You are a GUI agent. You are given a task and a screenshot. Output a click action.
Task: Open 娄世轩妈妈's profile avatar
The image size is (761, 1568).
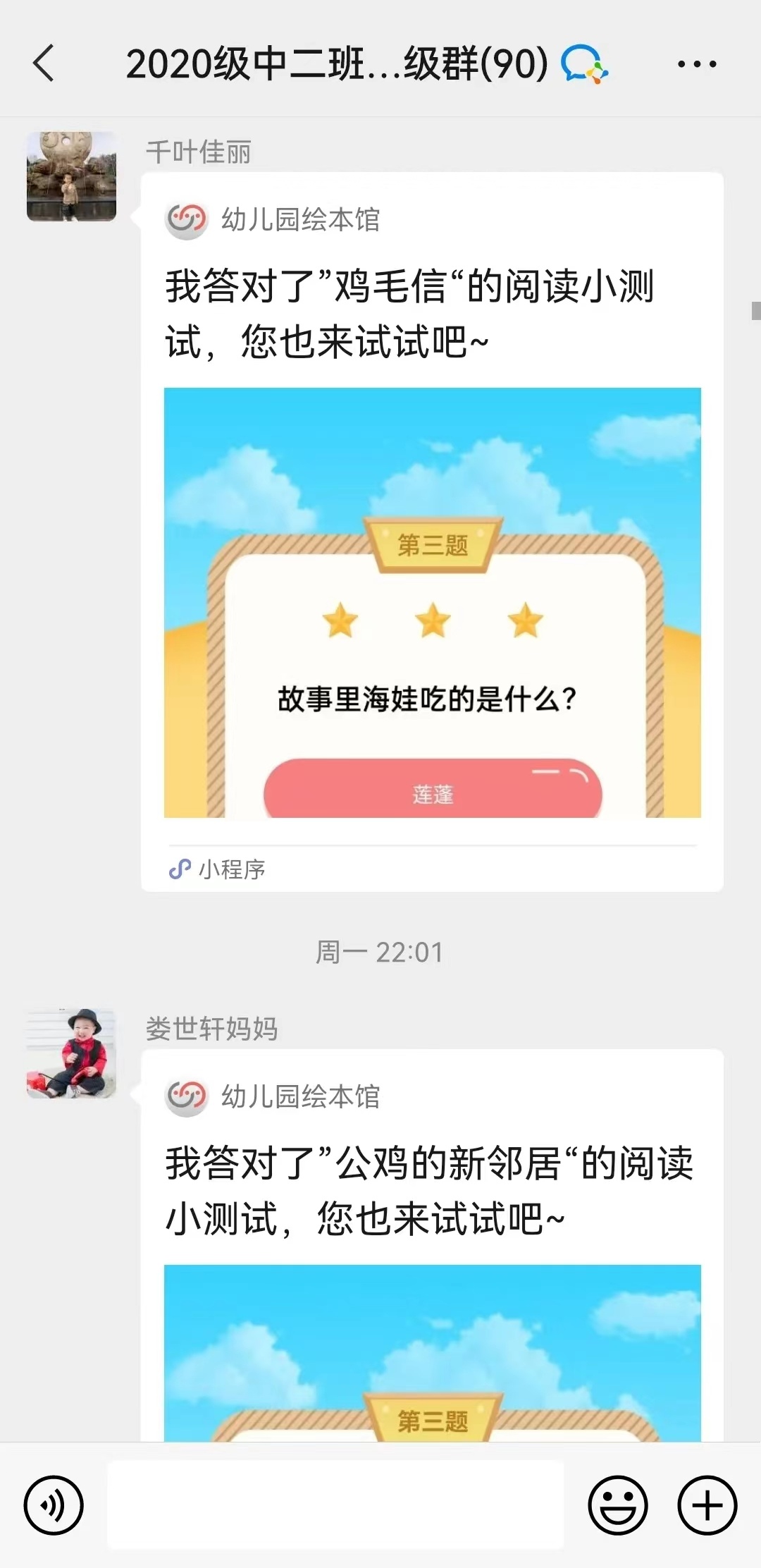coord(71,1053)
